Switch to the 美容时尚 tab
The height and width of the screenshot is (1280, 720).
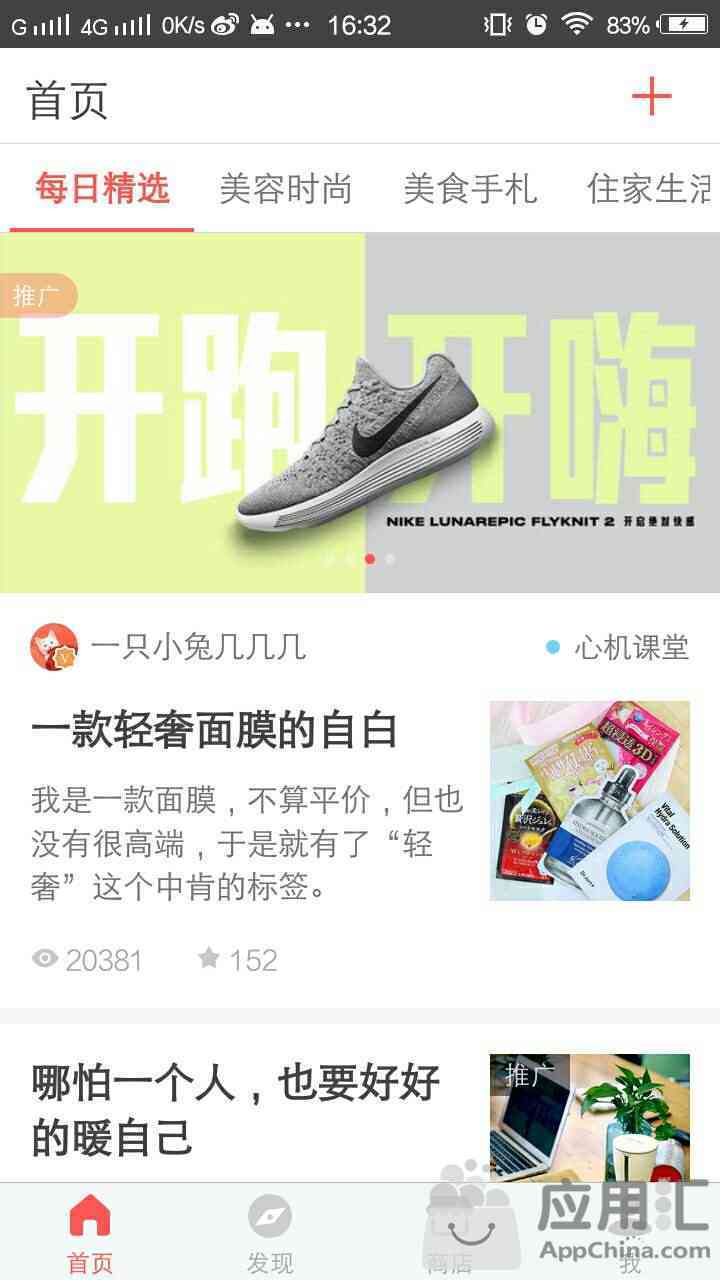[286, 188]
